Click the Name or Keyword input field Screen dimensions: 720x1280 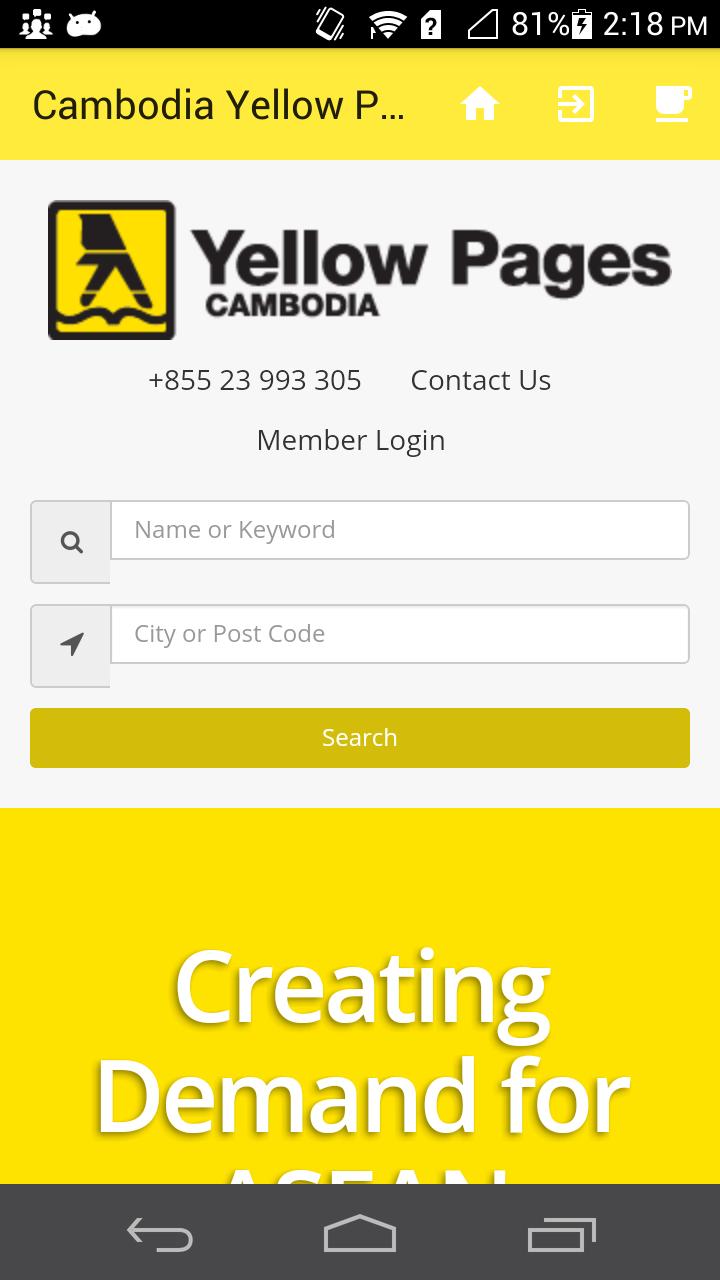400,529
